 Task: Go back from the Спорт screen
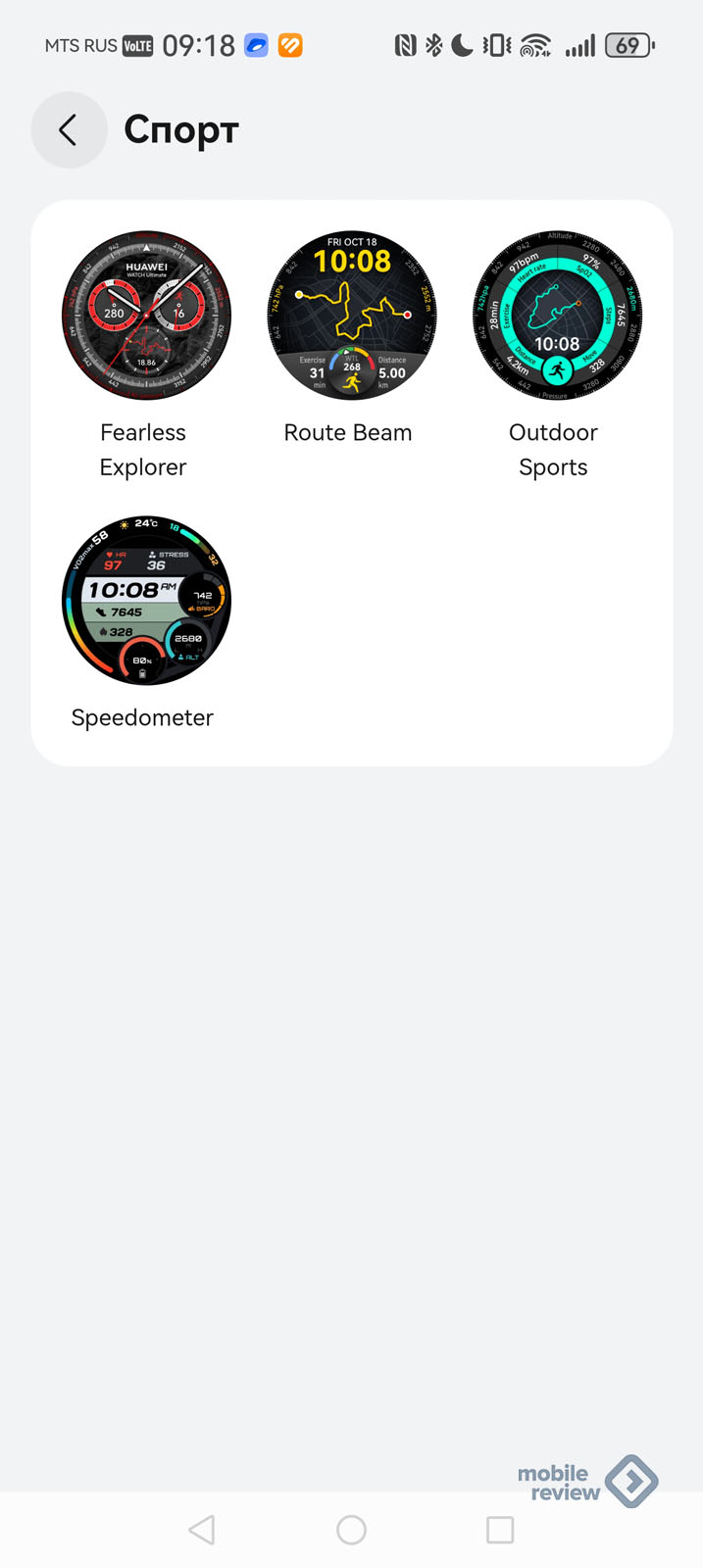69,130
